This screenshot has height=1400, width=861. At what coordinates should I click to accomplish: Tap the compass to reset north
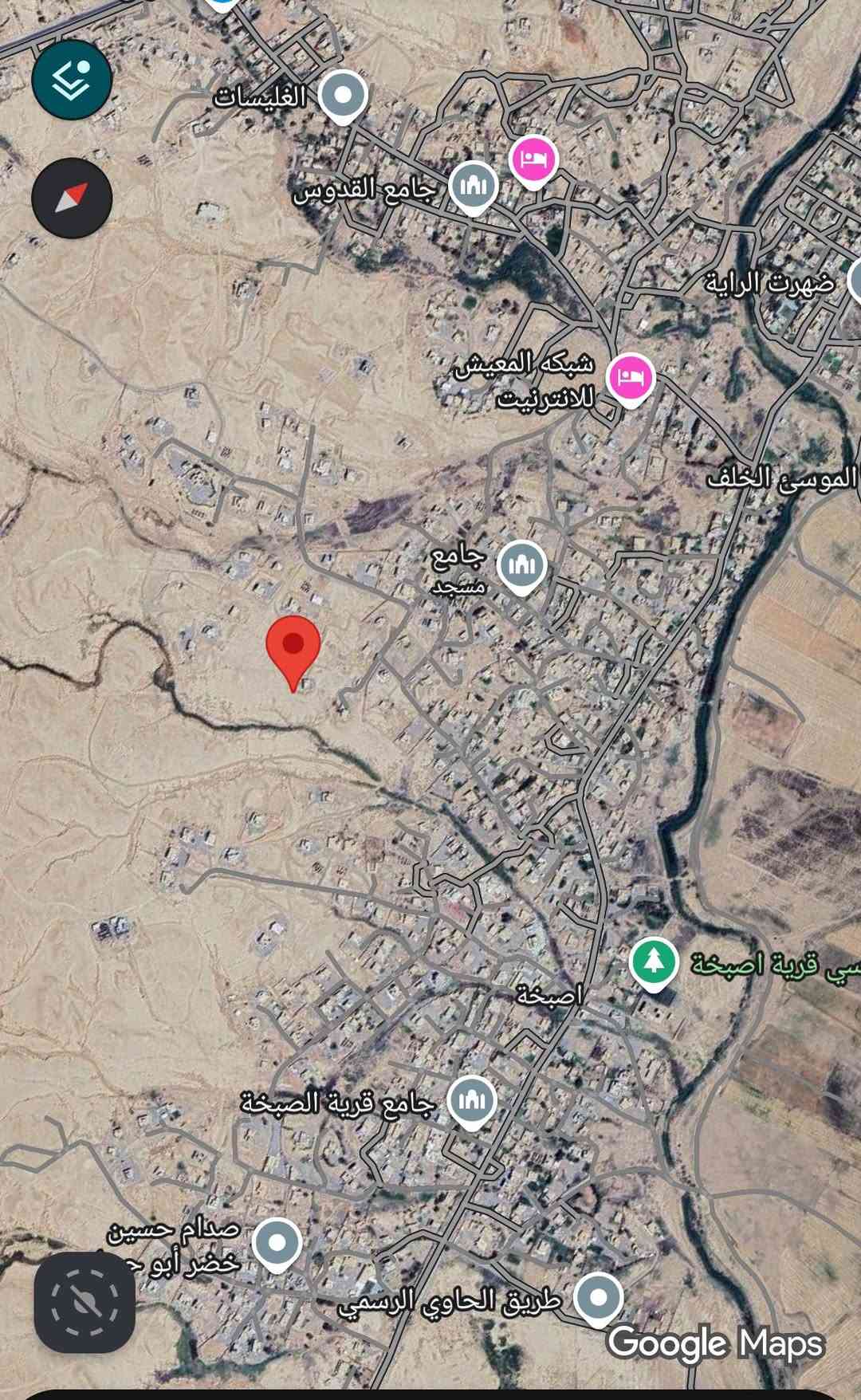click(x=72, y=197)
